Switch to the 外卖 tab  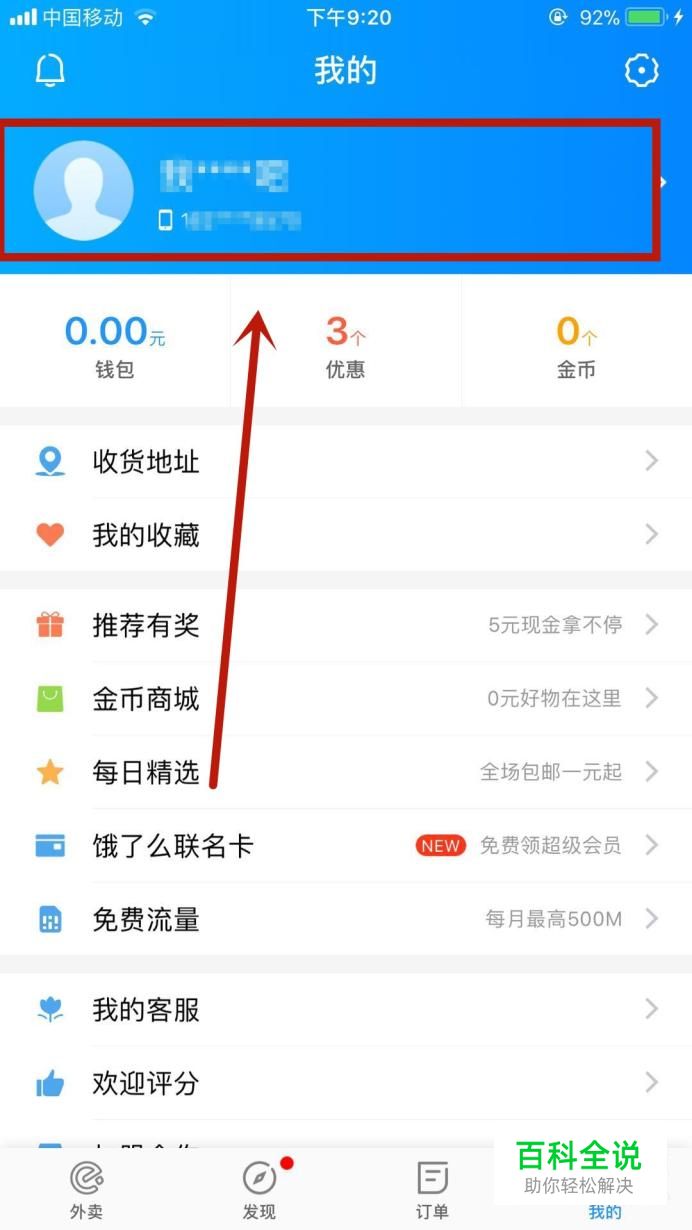86,1190
